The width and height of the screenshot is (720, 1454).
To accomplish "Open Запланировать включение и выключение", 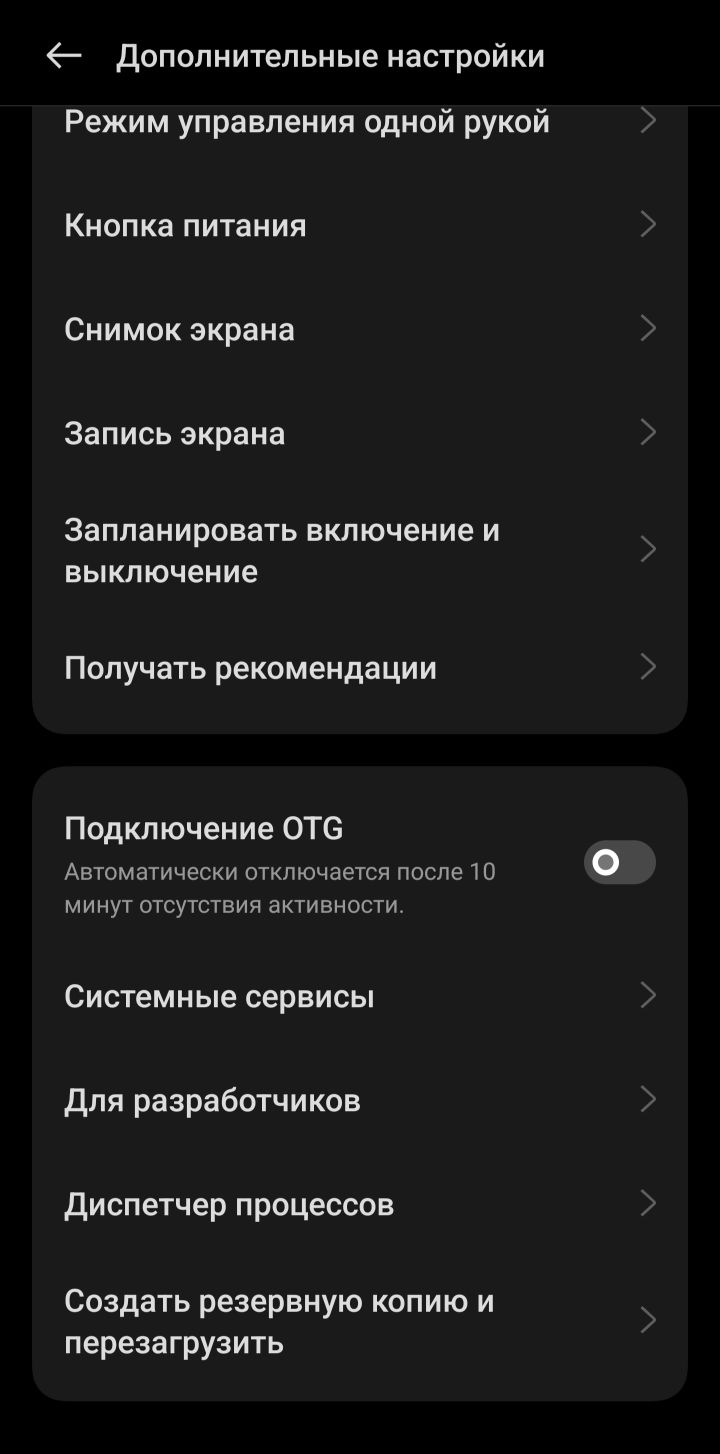I will [282, 550].
